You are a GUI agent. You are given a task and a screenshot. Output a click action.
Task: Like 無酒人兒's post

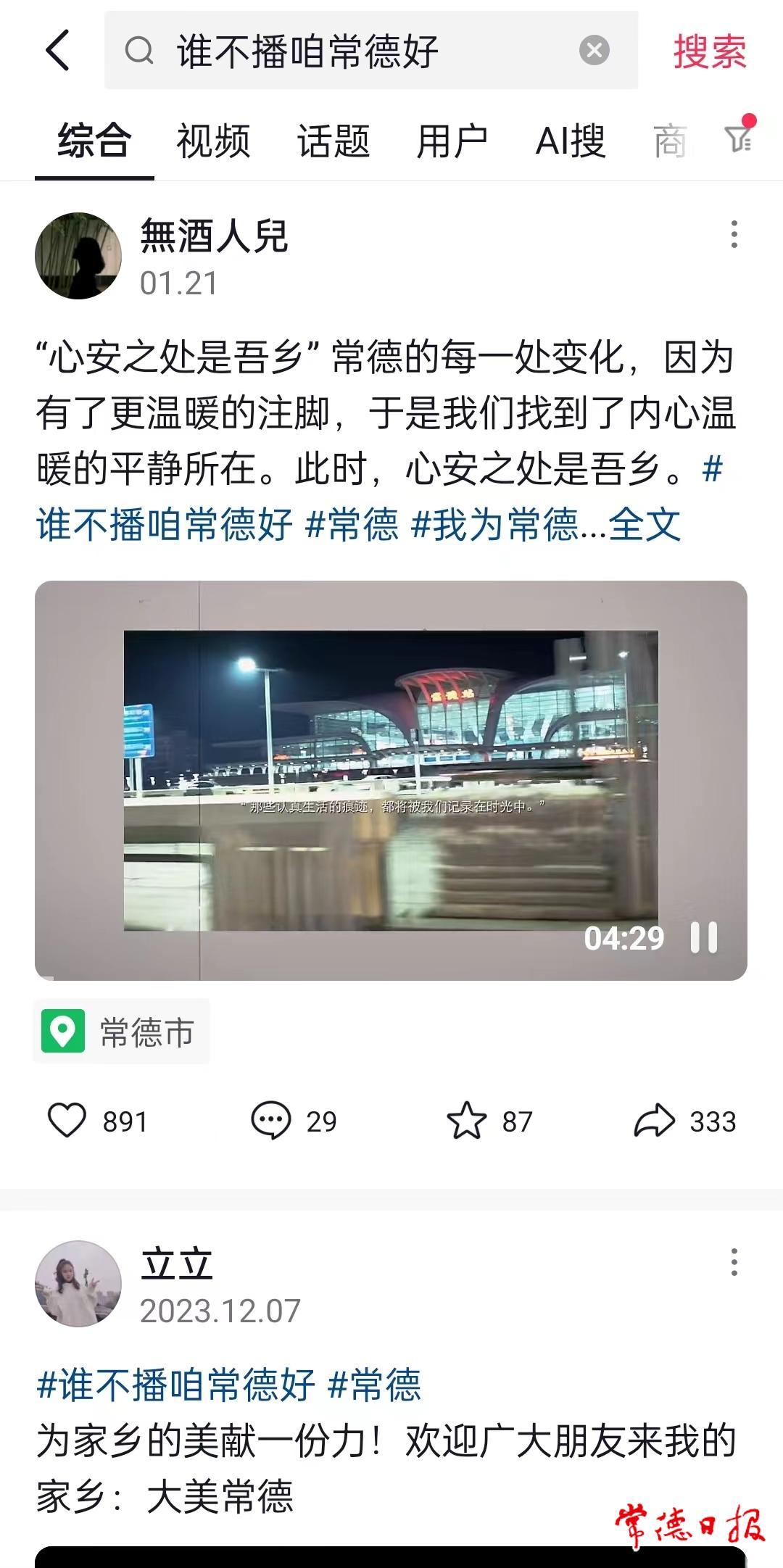[67, 1121]
